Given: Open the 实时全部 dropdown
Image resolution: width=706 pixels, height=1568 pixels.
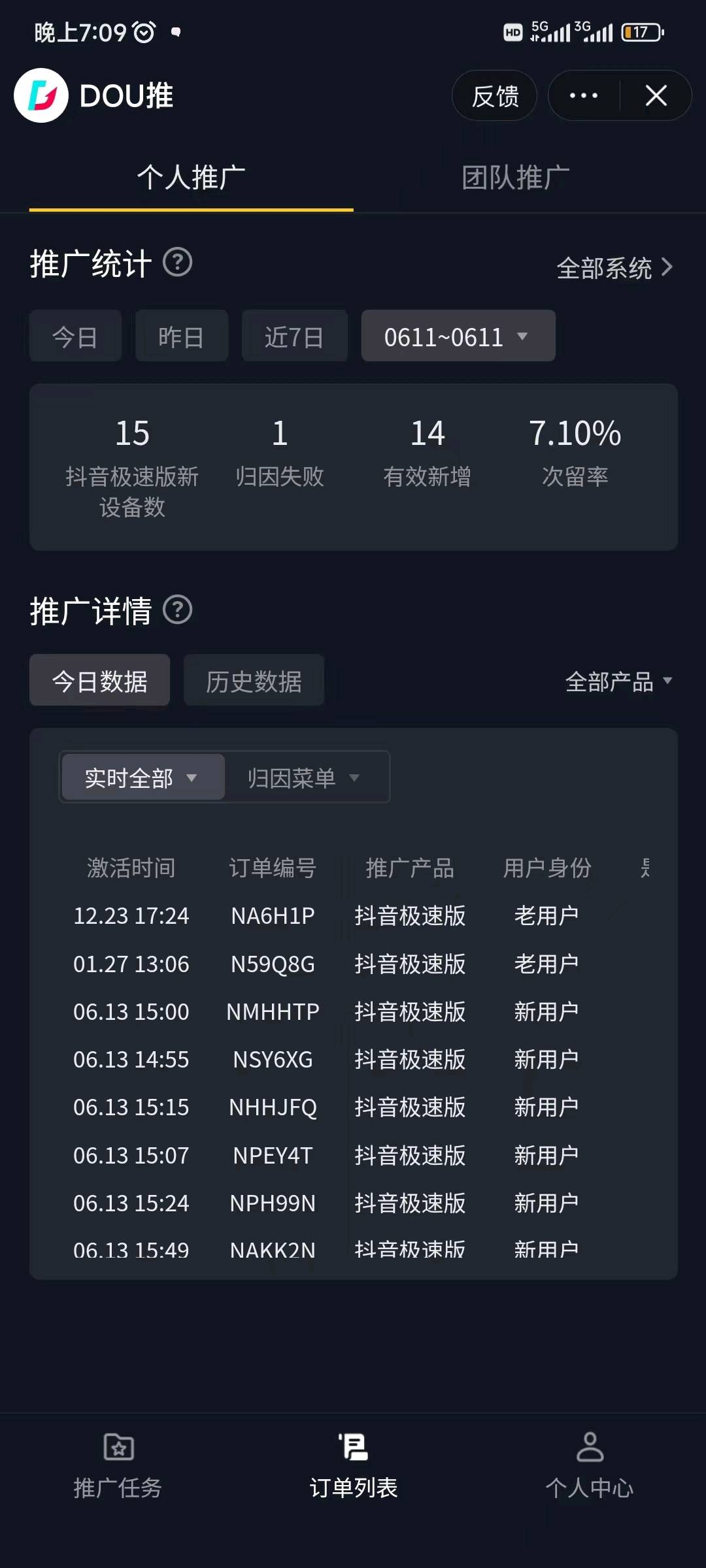Looking at the screenshot, I should click(x=143, y=777).
